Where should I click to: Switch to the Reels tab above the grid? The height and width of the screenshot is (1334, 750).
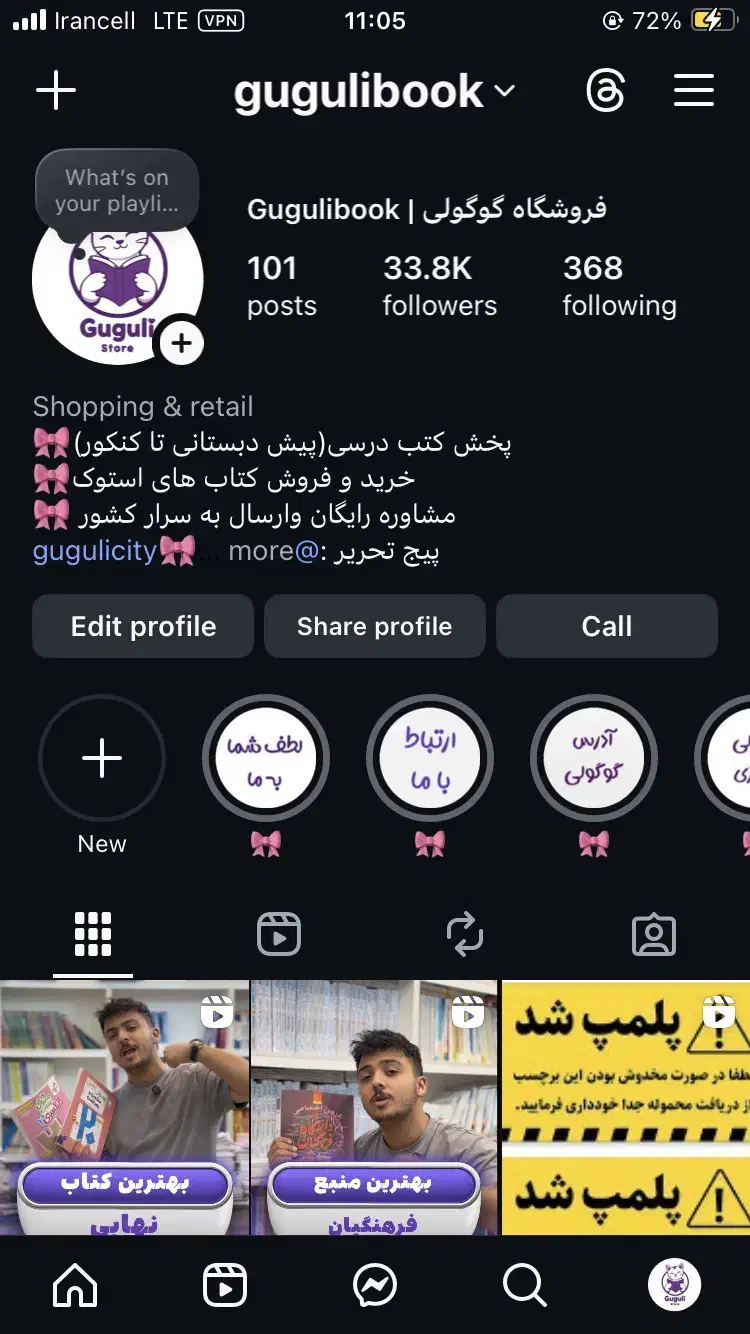click(279, 933)
